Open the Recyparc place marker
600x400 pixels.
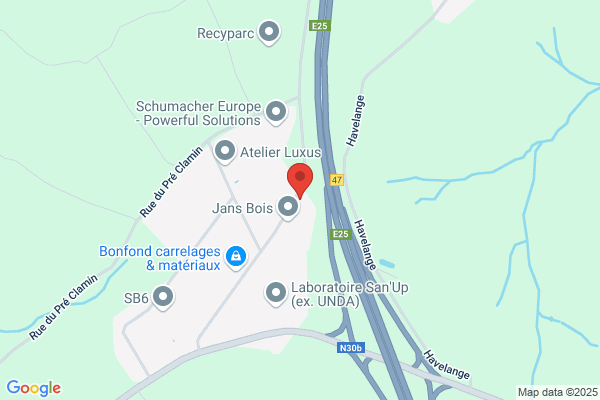coord(268,33)
